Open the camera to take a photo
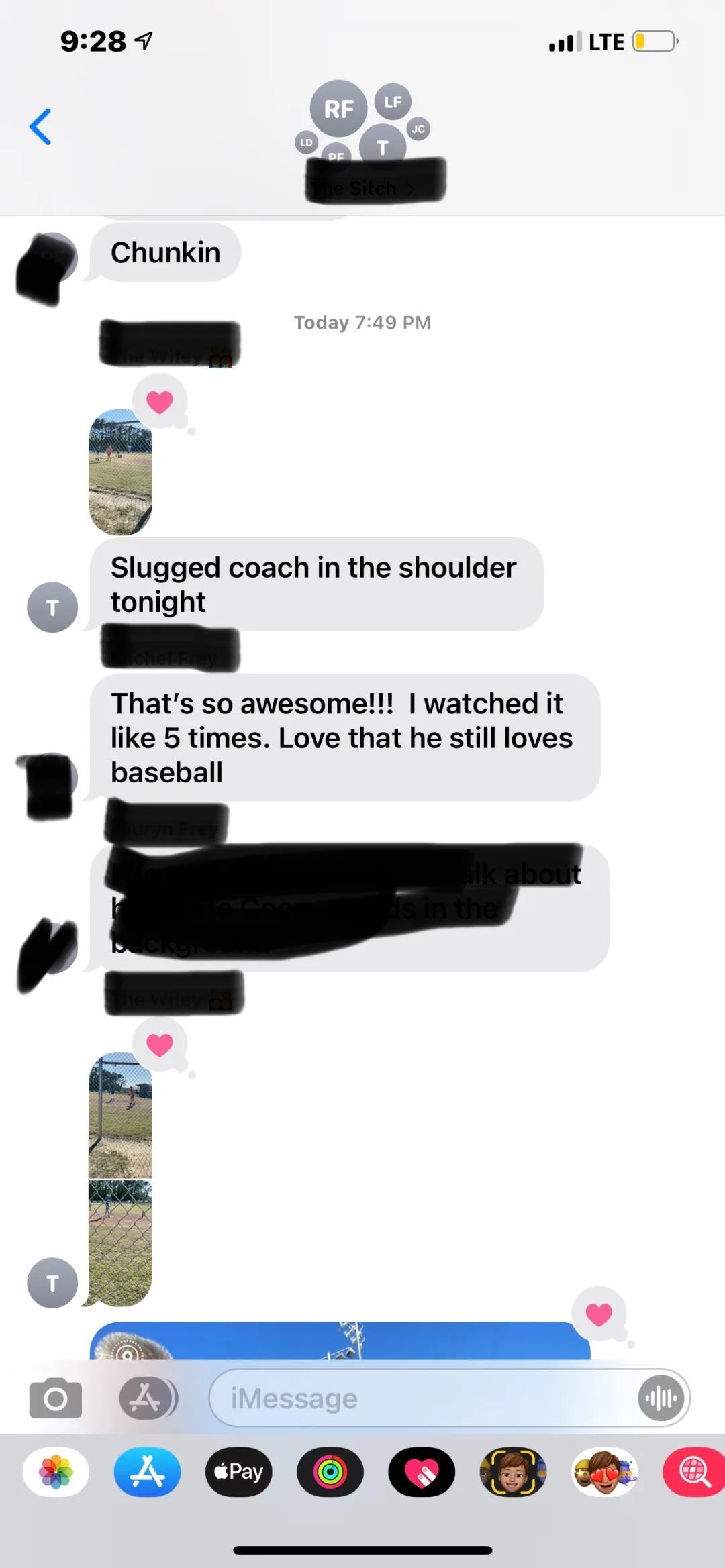The height and width of the screenshot is (1568, 725). pyautogui.click(x=55, y=1398)
